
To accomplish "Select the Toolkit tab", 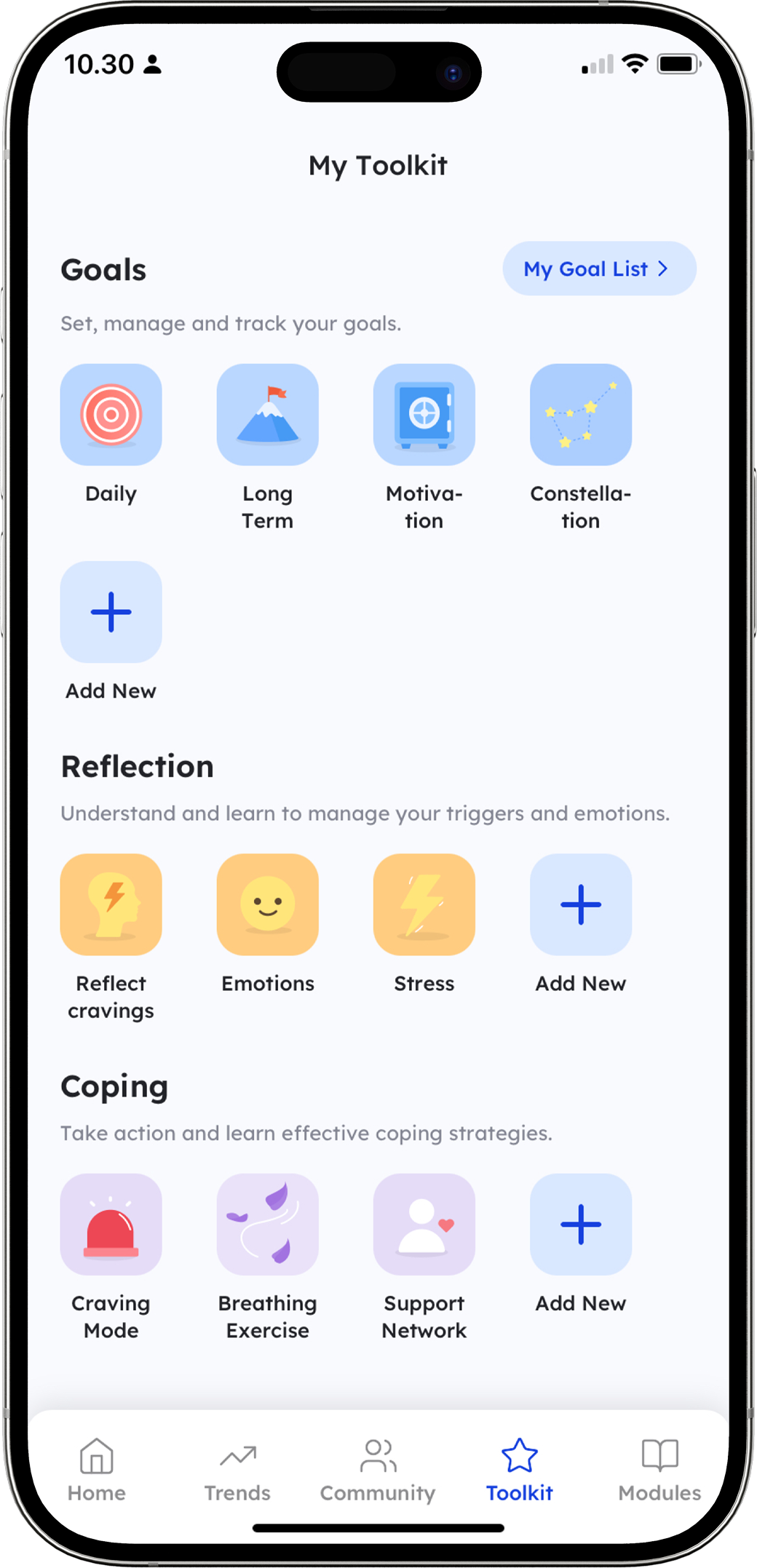I will tap(520, 1470).
